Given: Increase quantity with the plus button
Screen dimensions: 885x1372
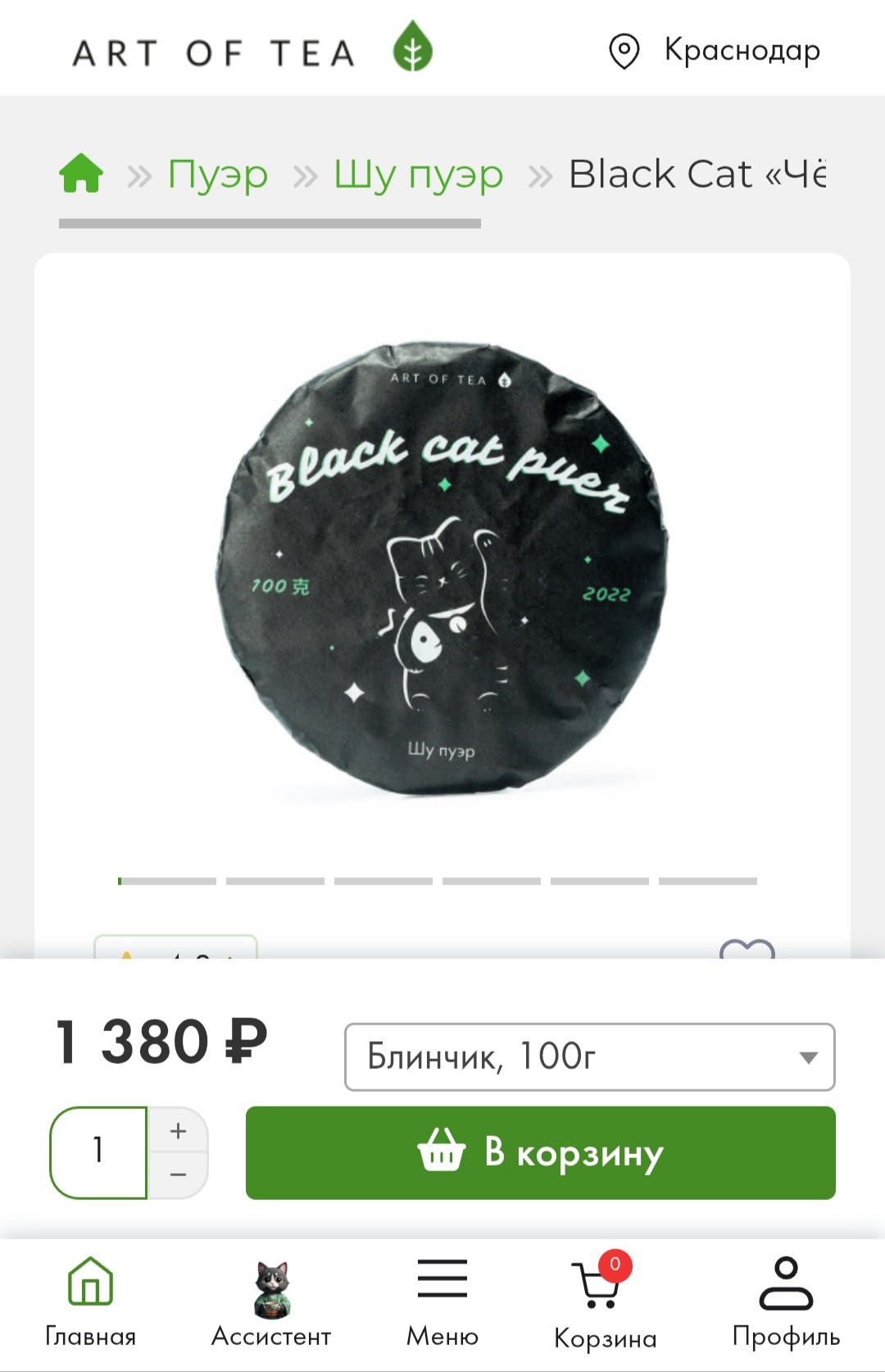Looking at the screenshot, I should click(178, 1131).
